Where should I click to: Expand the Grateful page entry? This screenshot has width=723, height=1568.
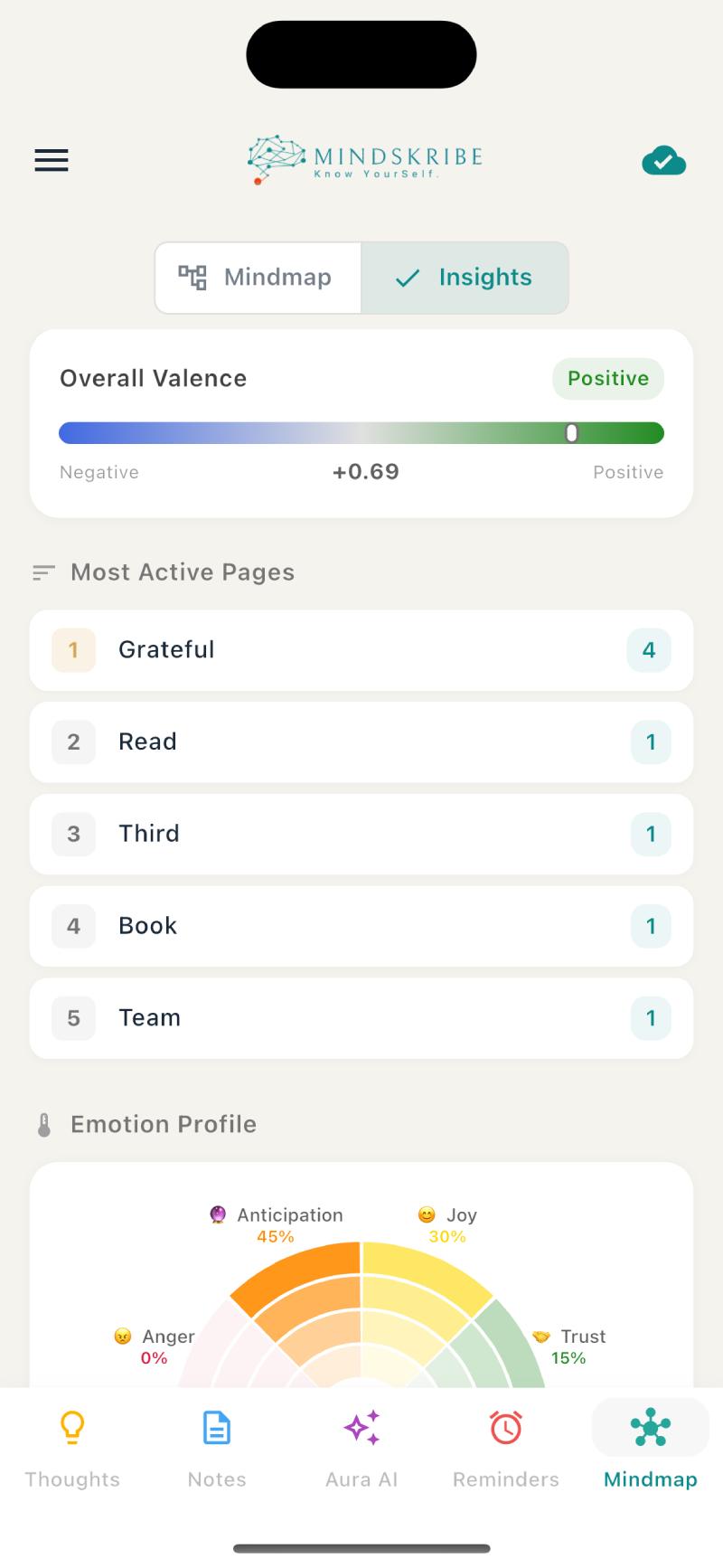coord(361,650)
